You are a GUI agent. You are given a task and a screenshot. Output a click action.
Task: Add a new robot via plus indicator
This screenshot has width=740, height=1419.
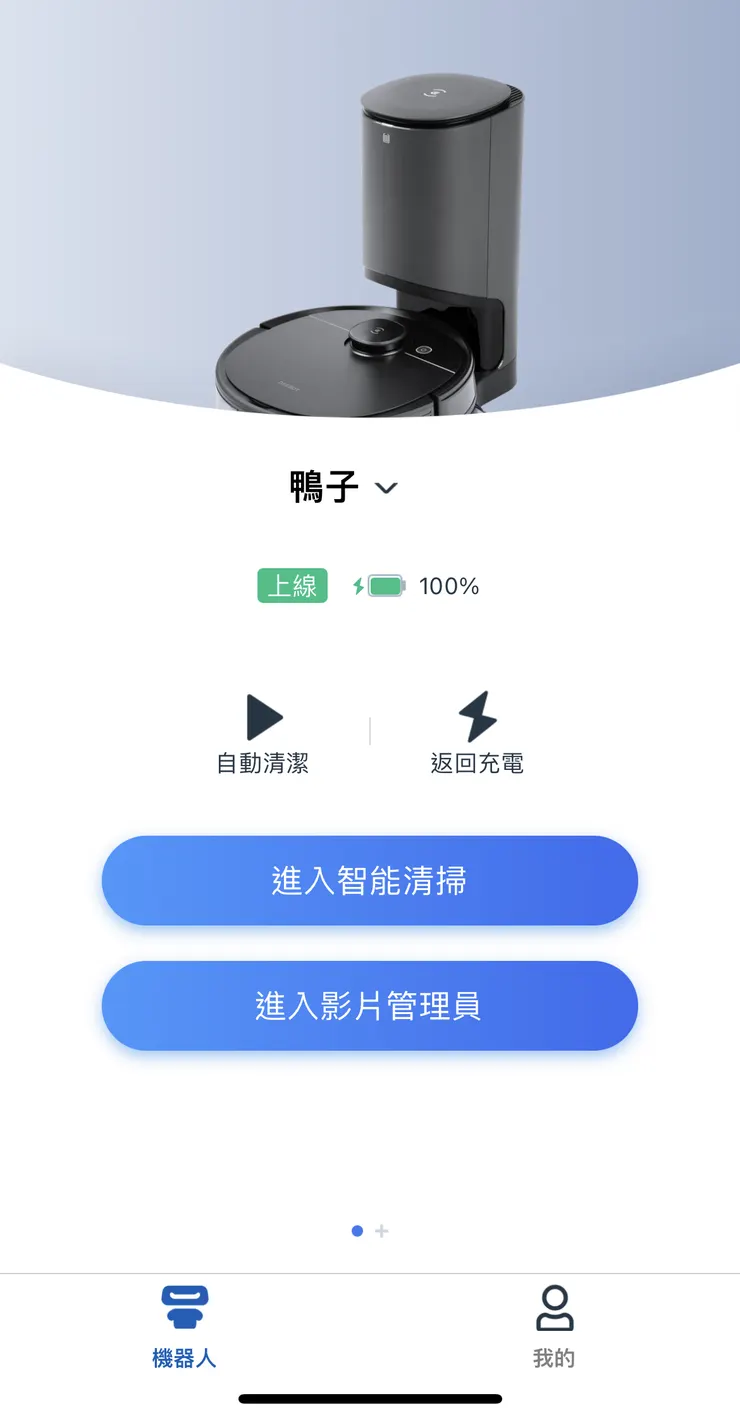(x=382, y=1231)
